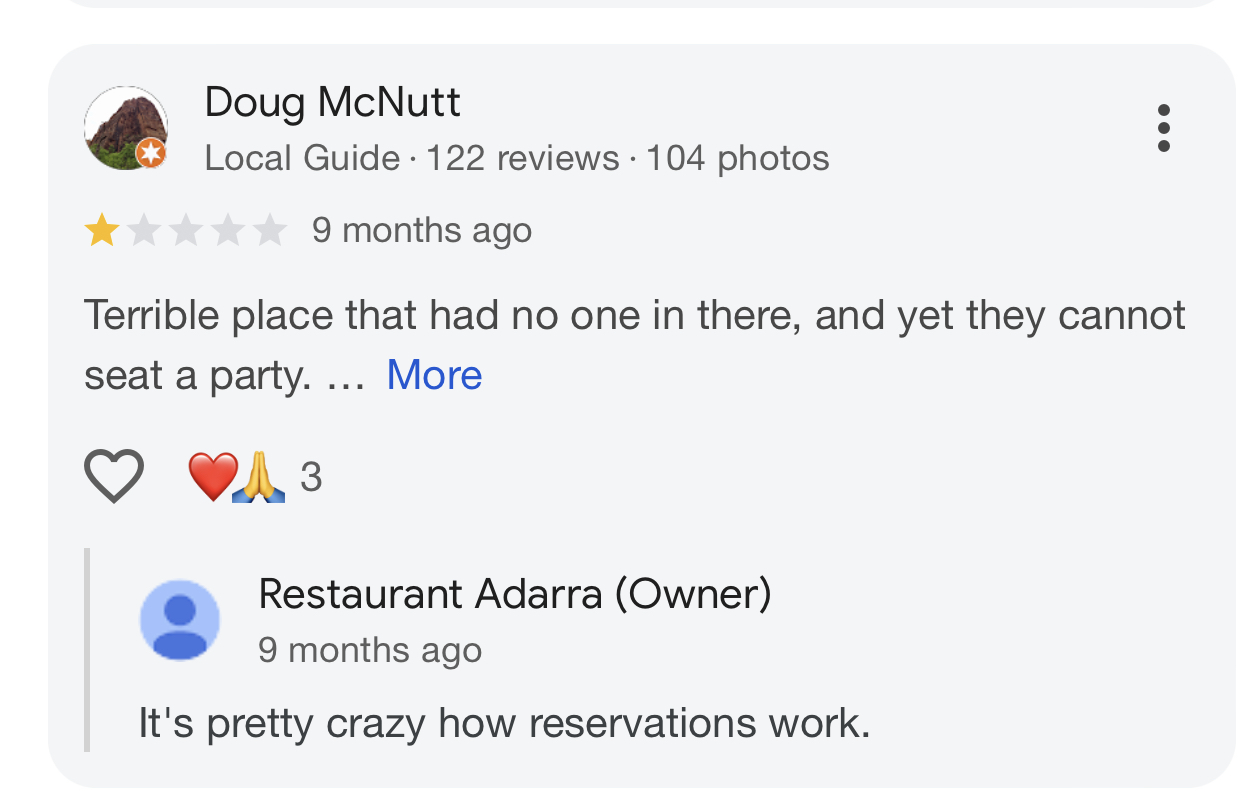Open Doug McNutt's reviewer profile name
This screenshot has width=1254, height=809.
[332, 102]
